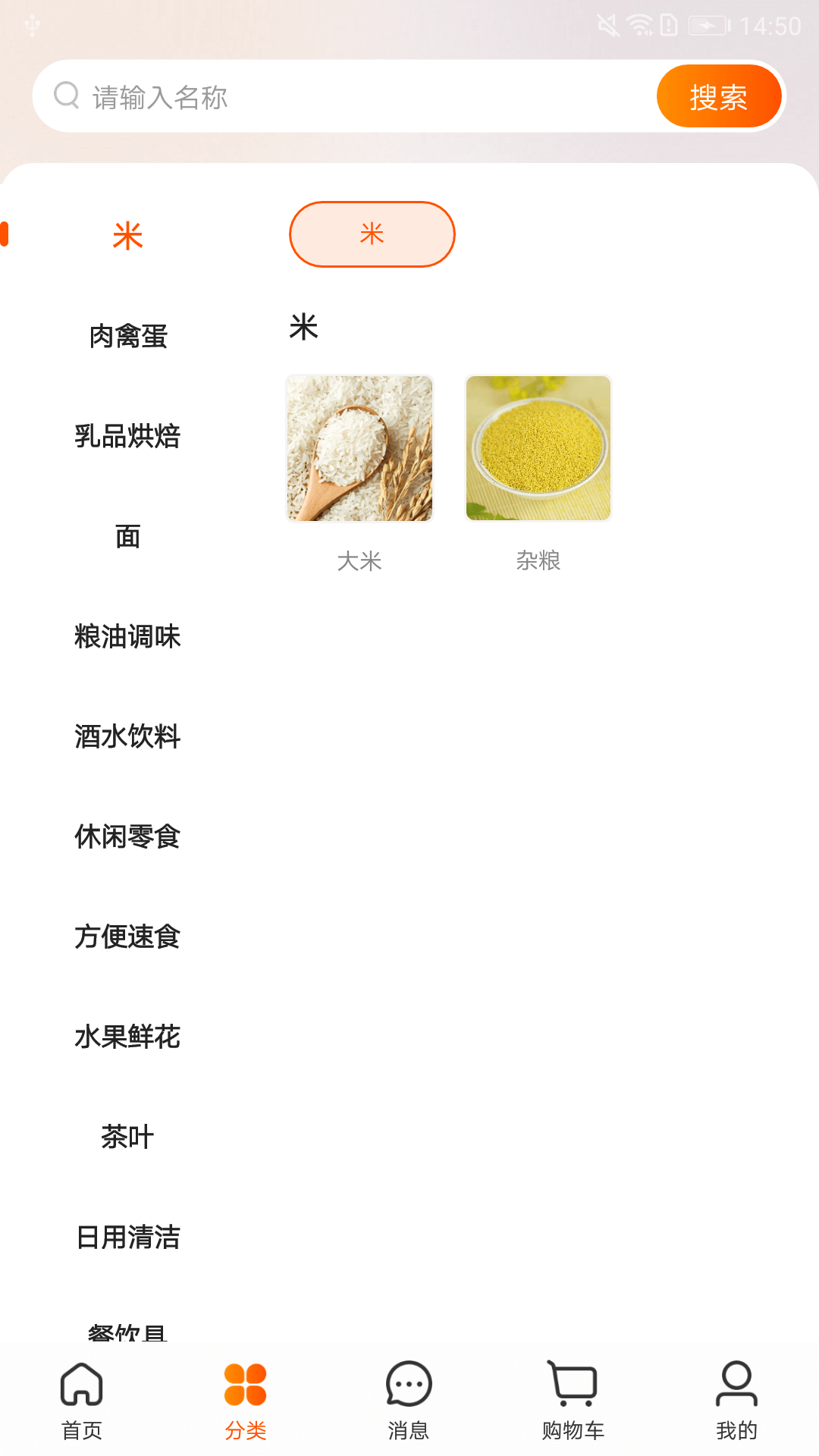Choose the 茶叶 category
Viewport: 819px width, 1456px height.
pyautogui.click(x=127, y=1137)
